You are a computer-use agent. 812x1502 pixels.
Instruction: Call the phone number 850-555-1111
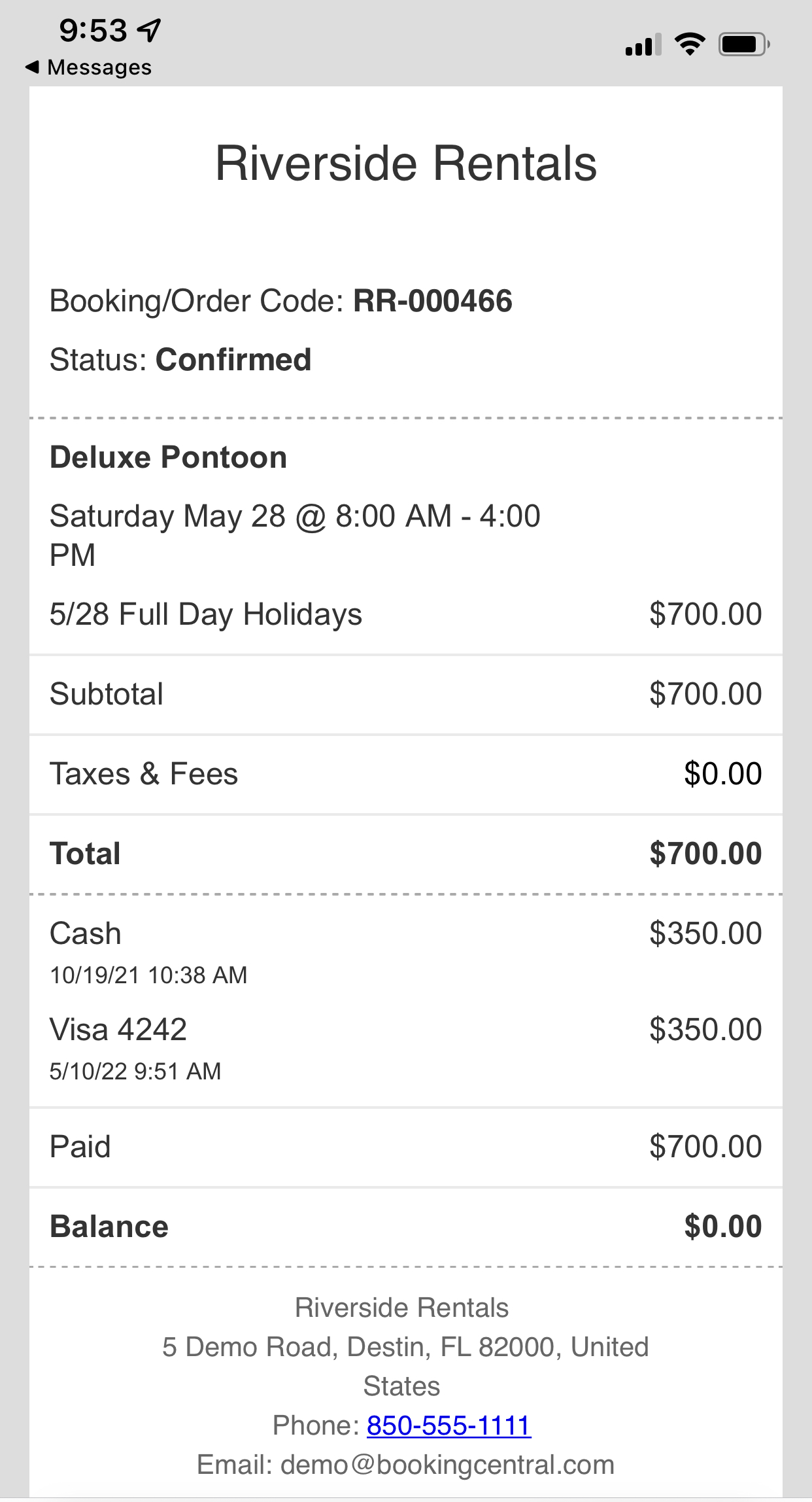tap(448, 1425)
